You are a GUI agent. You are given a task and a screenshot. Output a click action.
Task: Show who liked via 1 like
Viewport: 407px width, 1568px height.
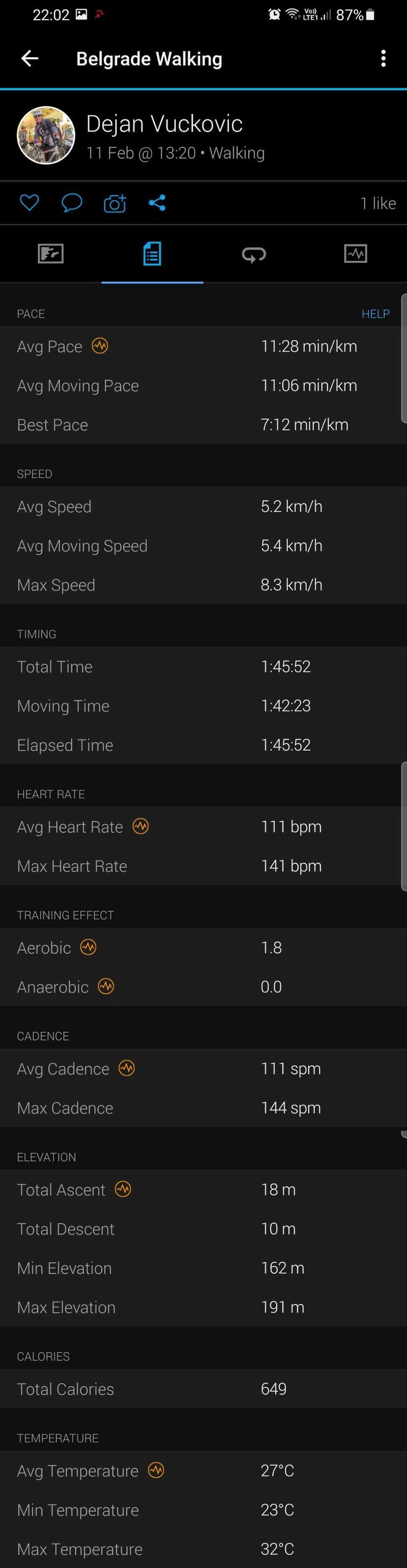377,203
